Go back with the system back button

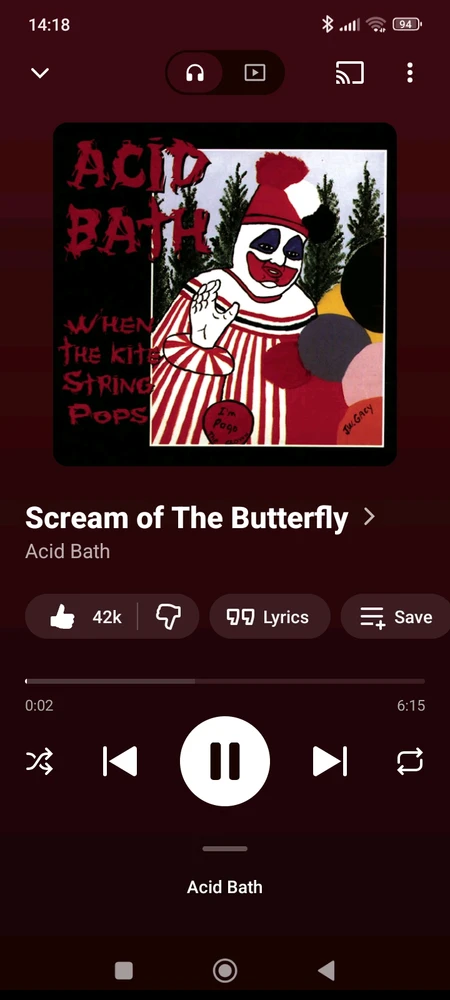[326, 971]
